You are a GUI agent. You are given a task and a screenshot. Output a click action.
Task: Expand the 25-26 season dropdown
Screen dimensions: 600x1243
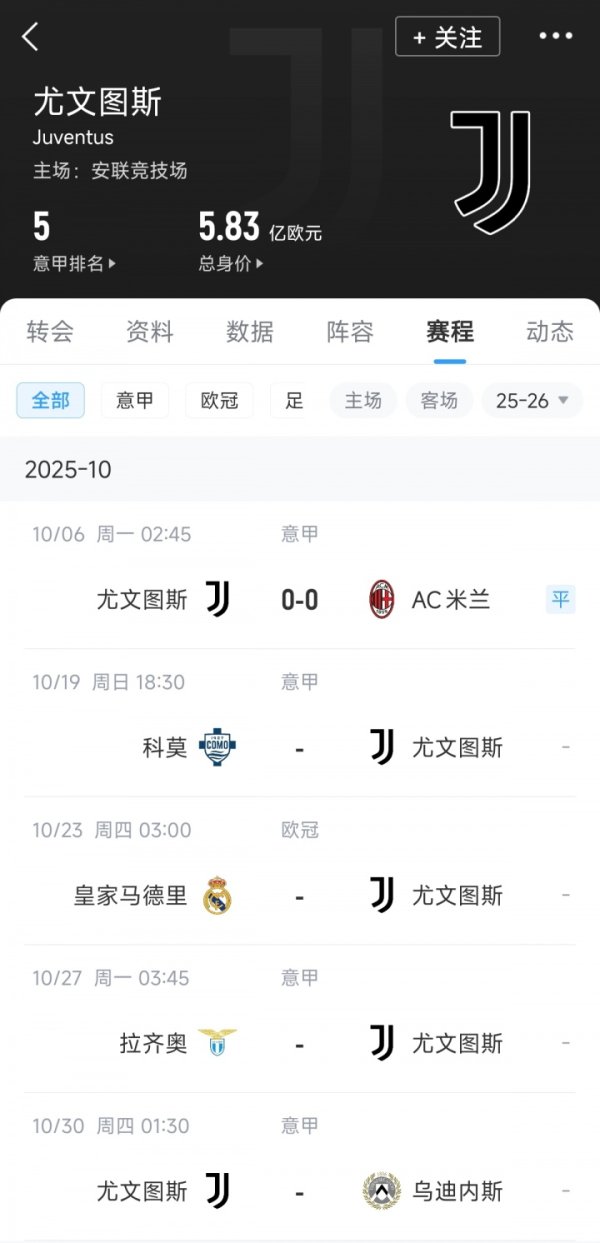point(531,401)
